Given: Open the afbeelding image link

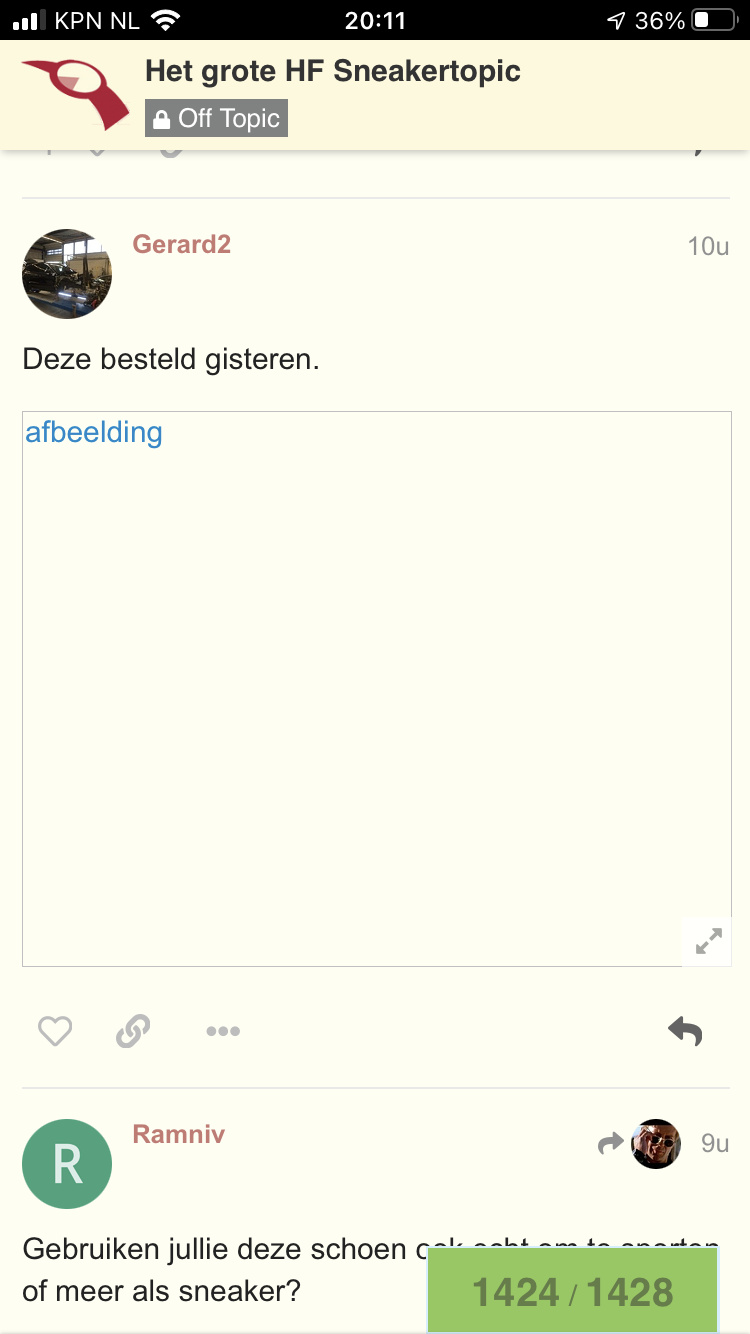Looking at the screenshot, I should tap(94, 432).
